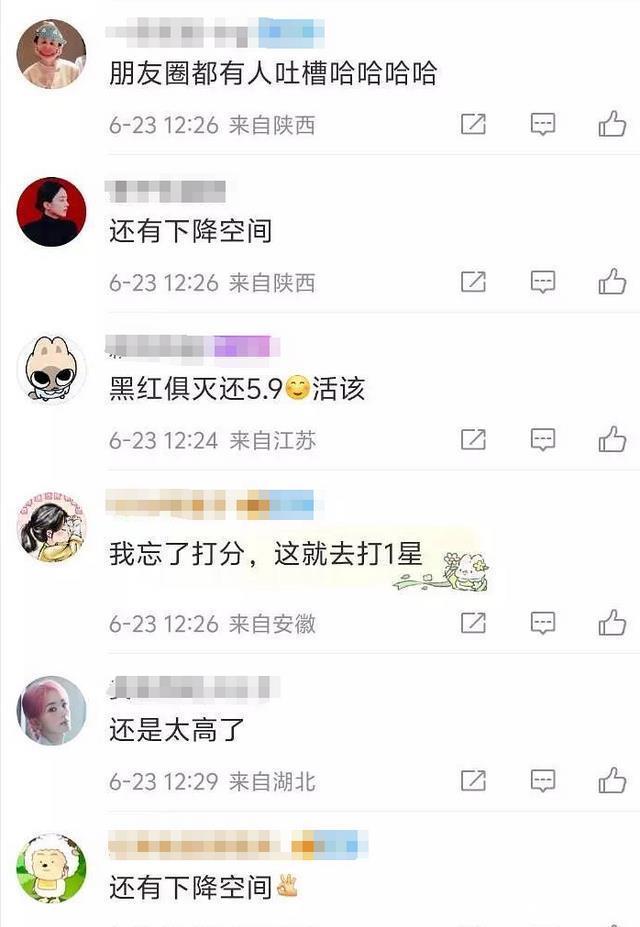
Task: Like the comment '黑红俱灭还5.9活该'
Action: coord(612,439)
